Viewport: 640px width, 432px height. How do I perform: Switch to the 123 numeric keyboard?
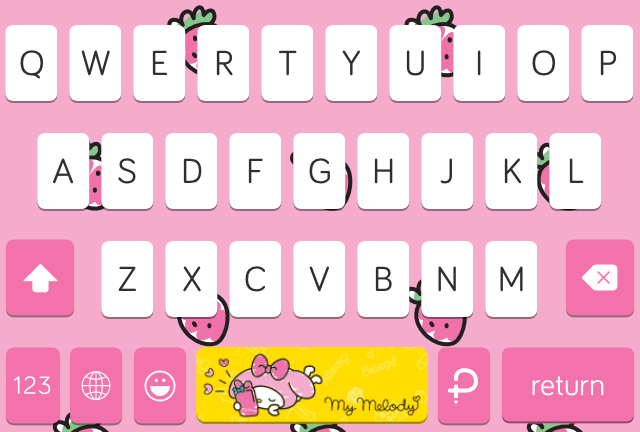click(32, 385)
